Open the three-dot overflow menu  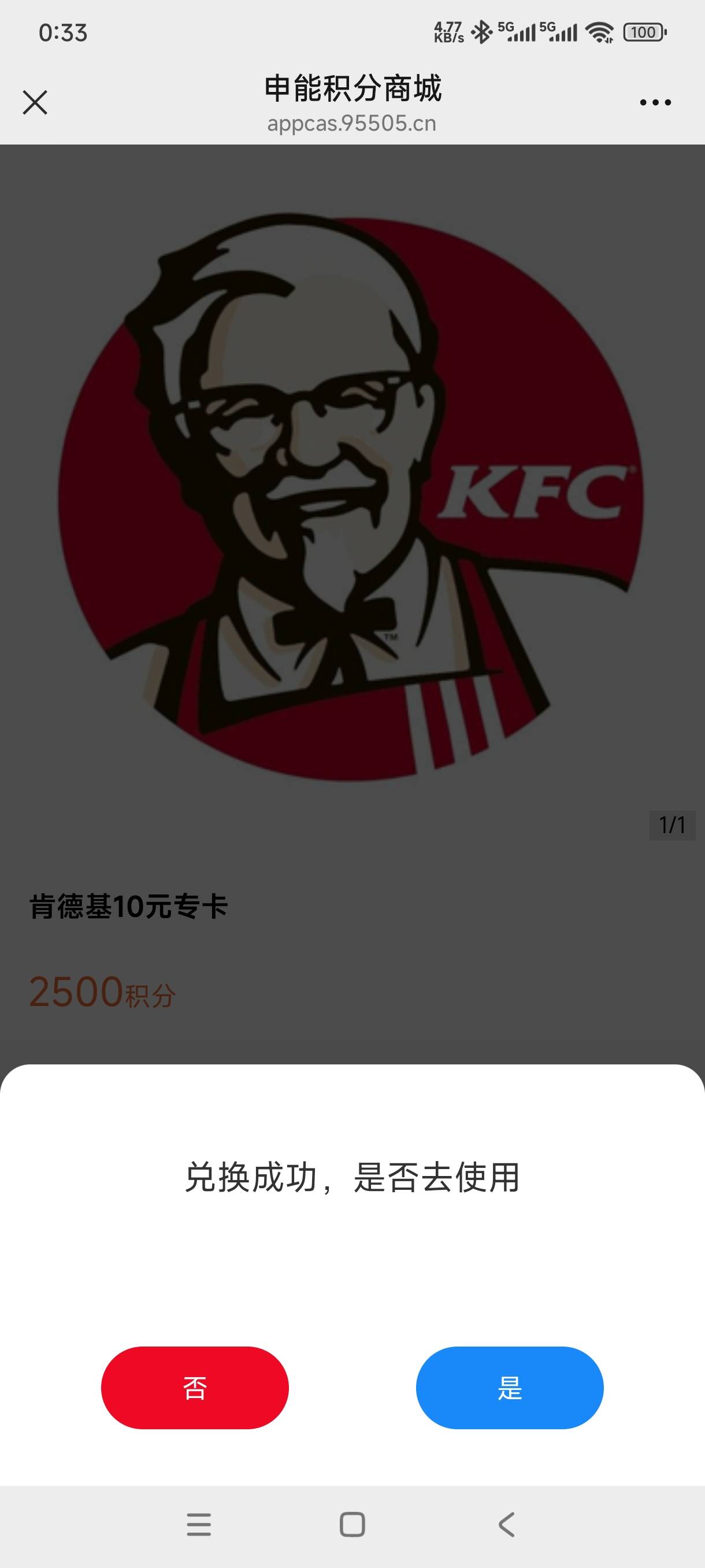coord(655,102)
